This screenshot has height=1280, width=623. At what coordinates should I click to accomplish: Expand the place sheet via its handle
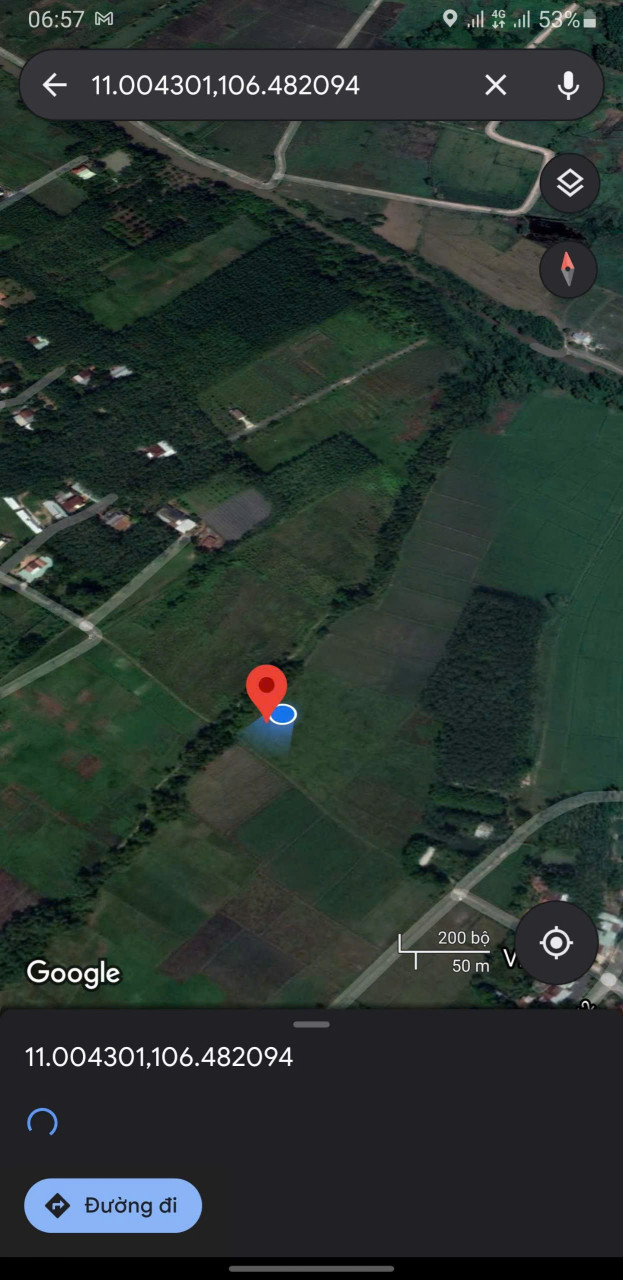tap(311, 1024)
